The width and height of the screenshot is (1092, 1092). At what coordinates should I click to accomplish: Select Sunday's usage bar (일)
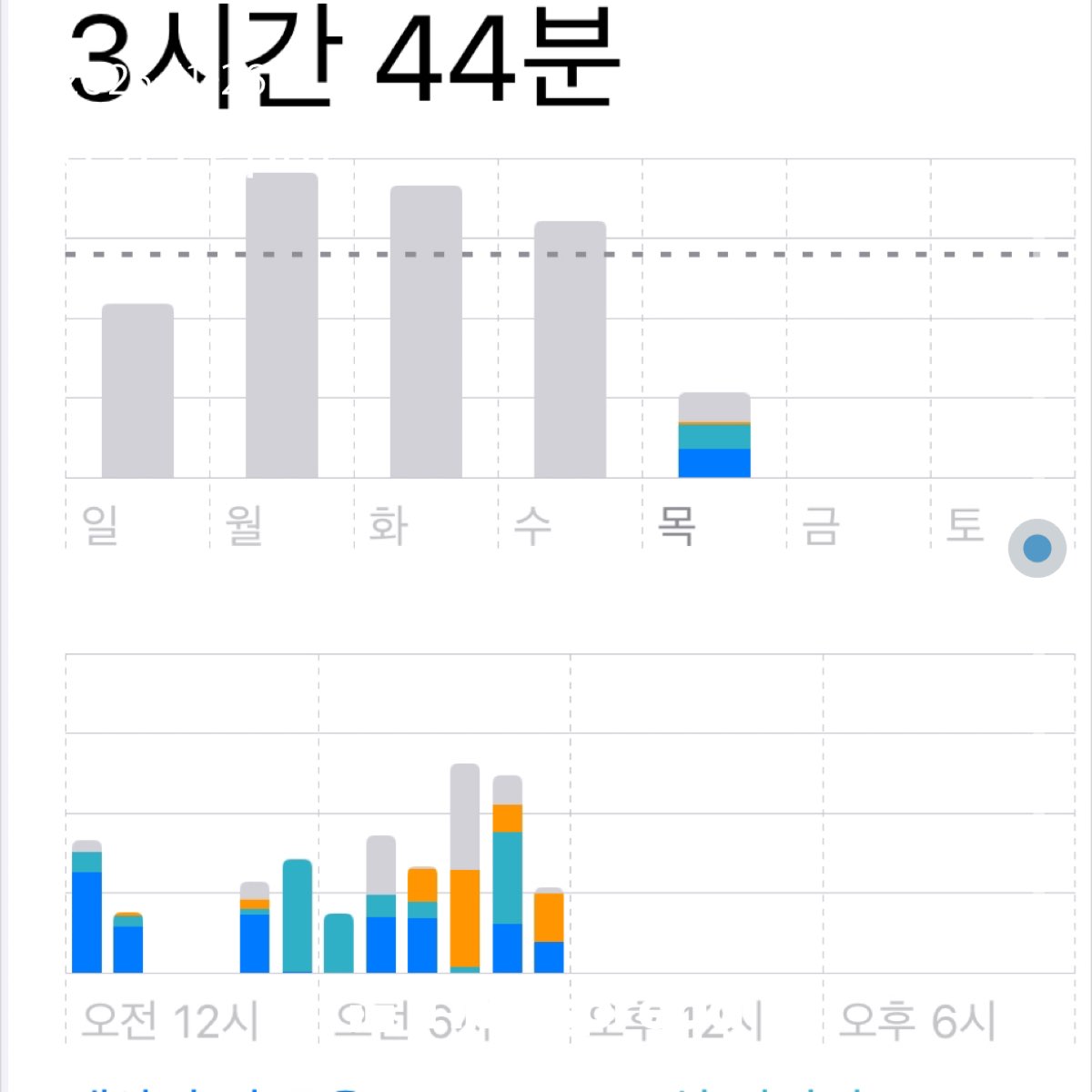[137, 391]
